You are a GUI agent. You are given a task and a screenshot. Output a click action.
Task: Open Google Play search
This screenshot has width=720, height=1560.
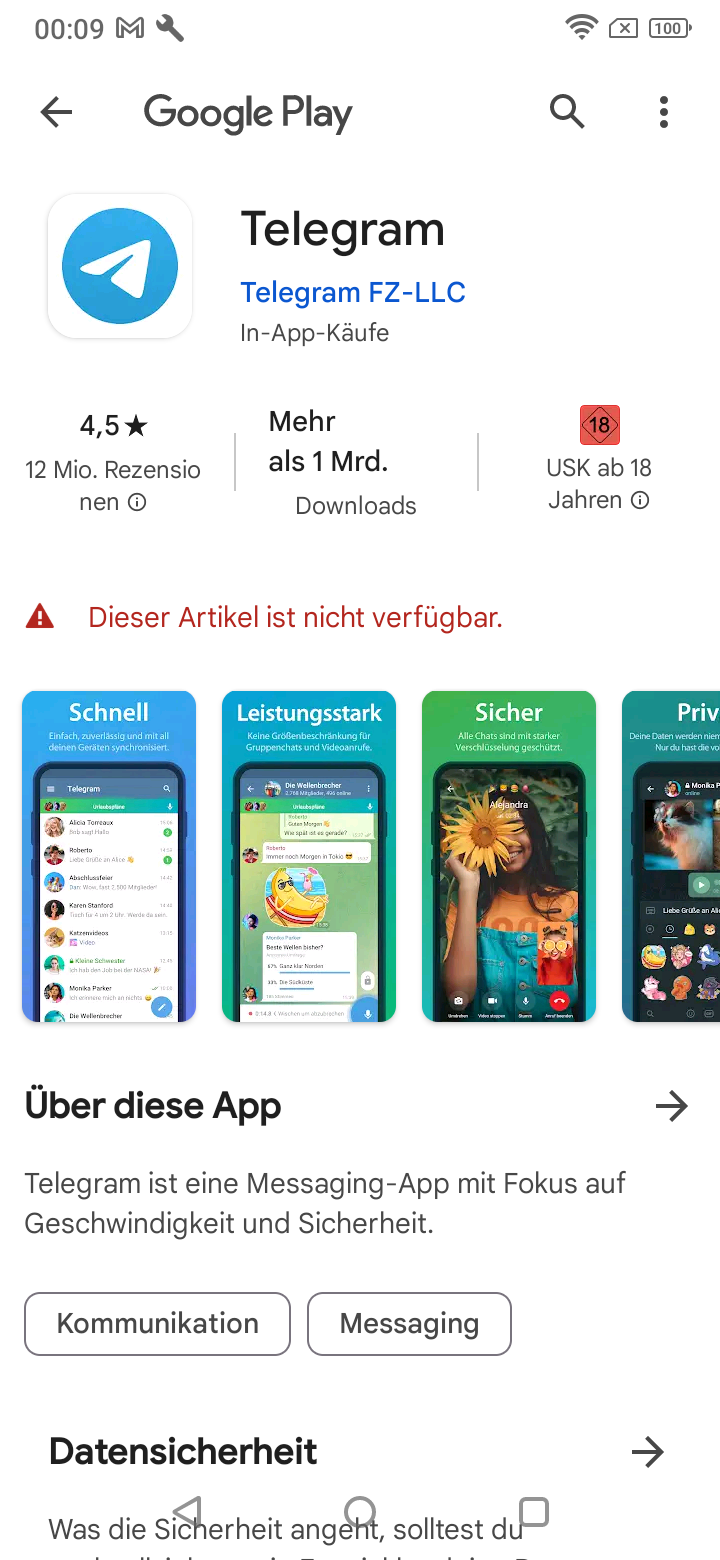coord(567,112)
